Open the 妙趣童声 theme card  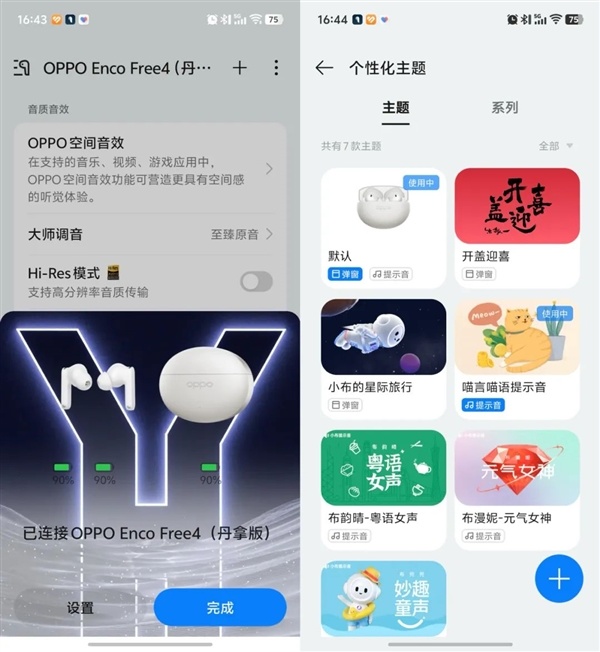click(x=384, y=600)
